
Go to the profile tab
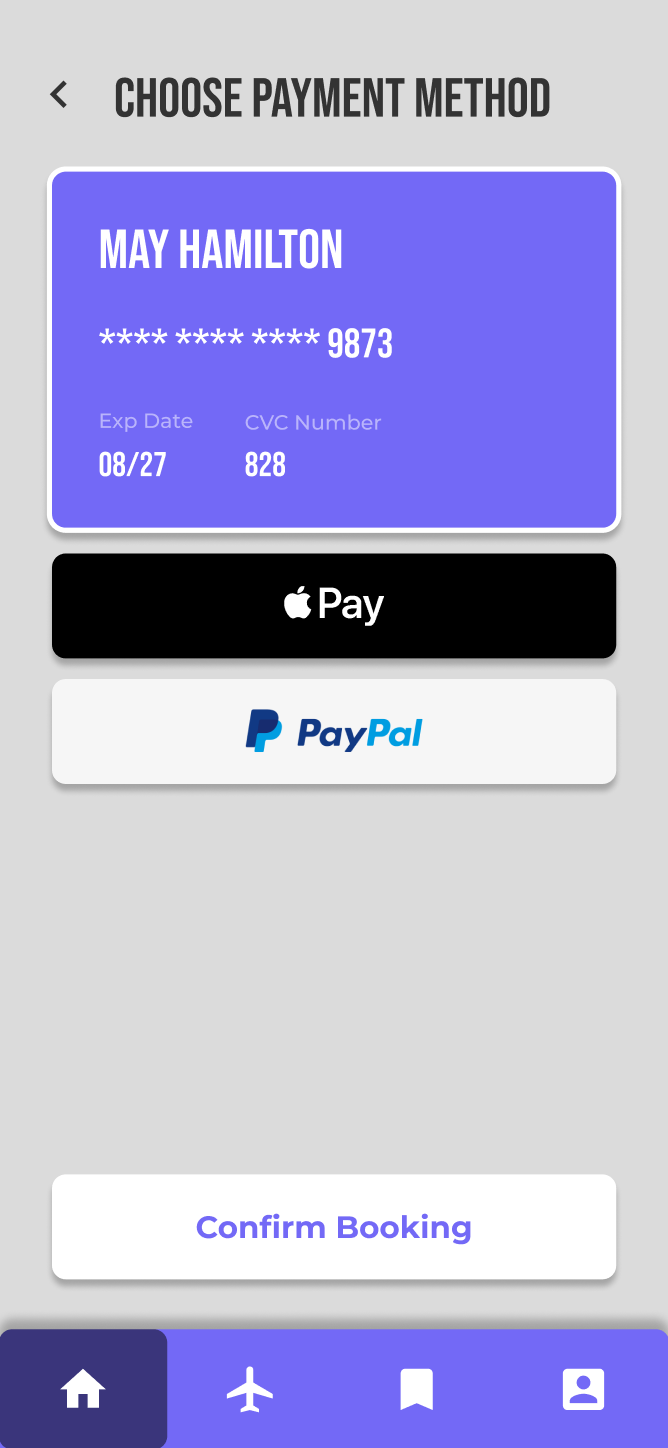(x=583, y=1389)
